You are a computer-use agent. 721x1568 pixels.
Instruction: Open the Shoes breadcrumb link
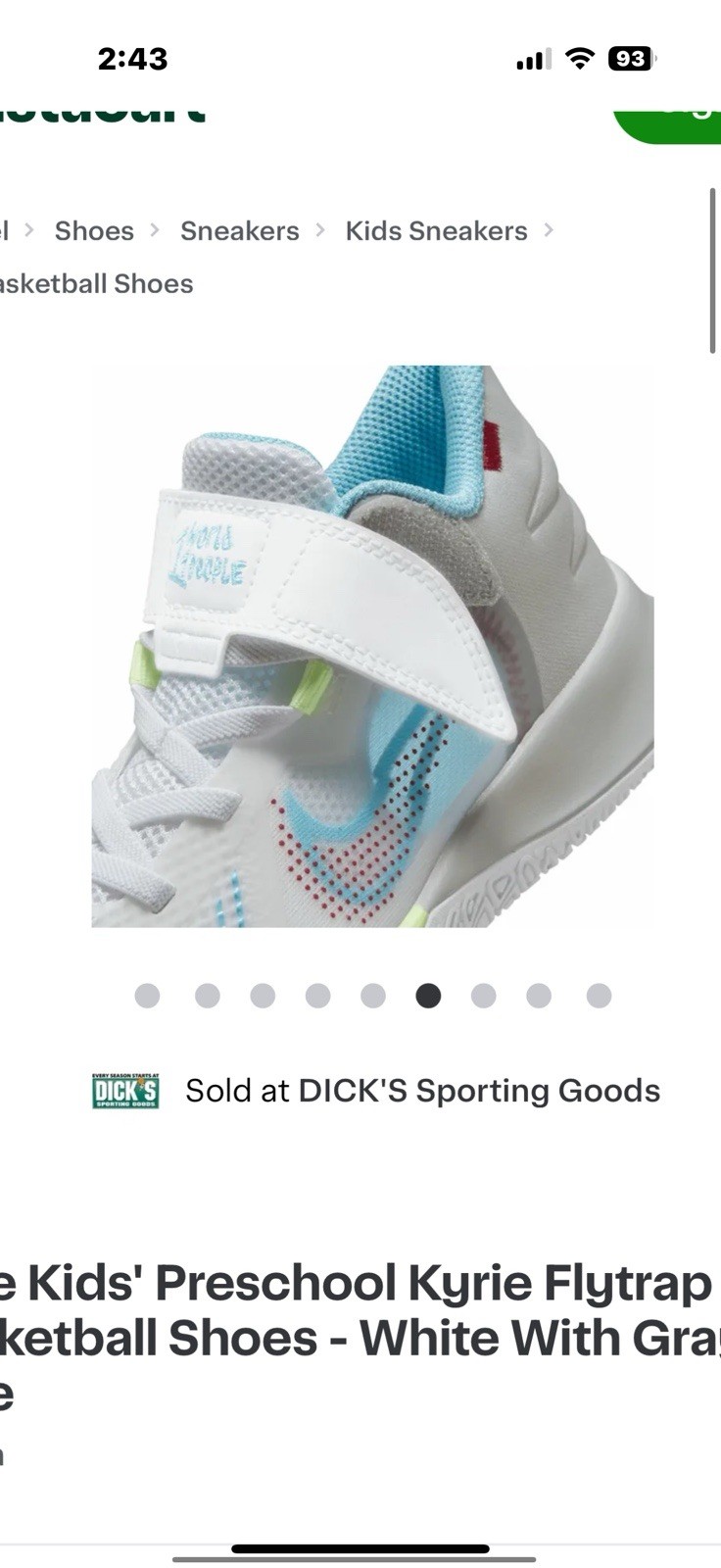[x=94, y=231]
